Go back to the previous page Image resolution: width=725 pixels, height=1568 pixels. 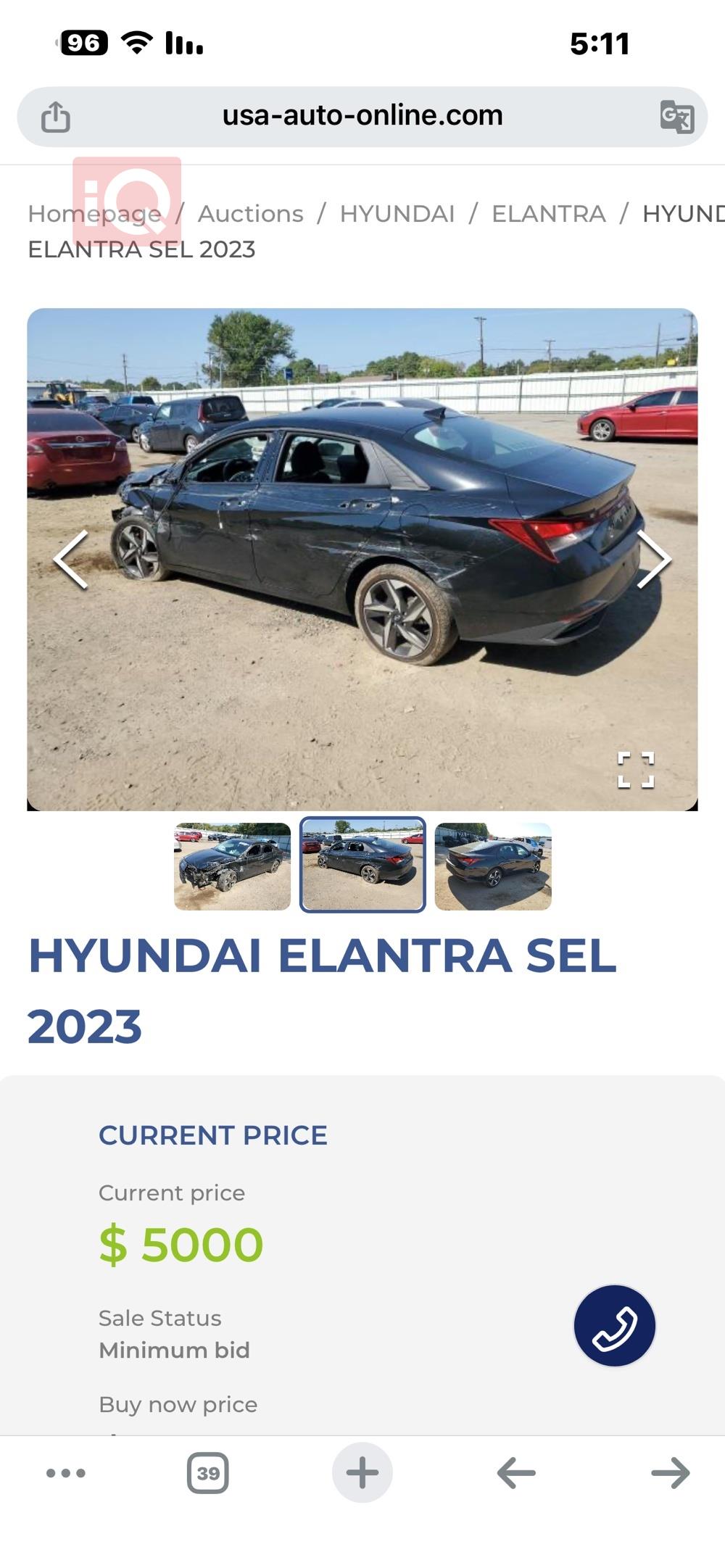click(516, 1473)
